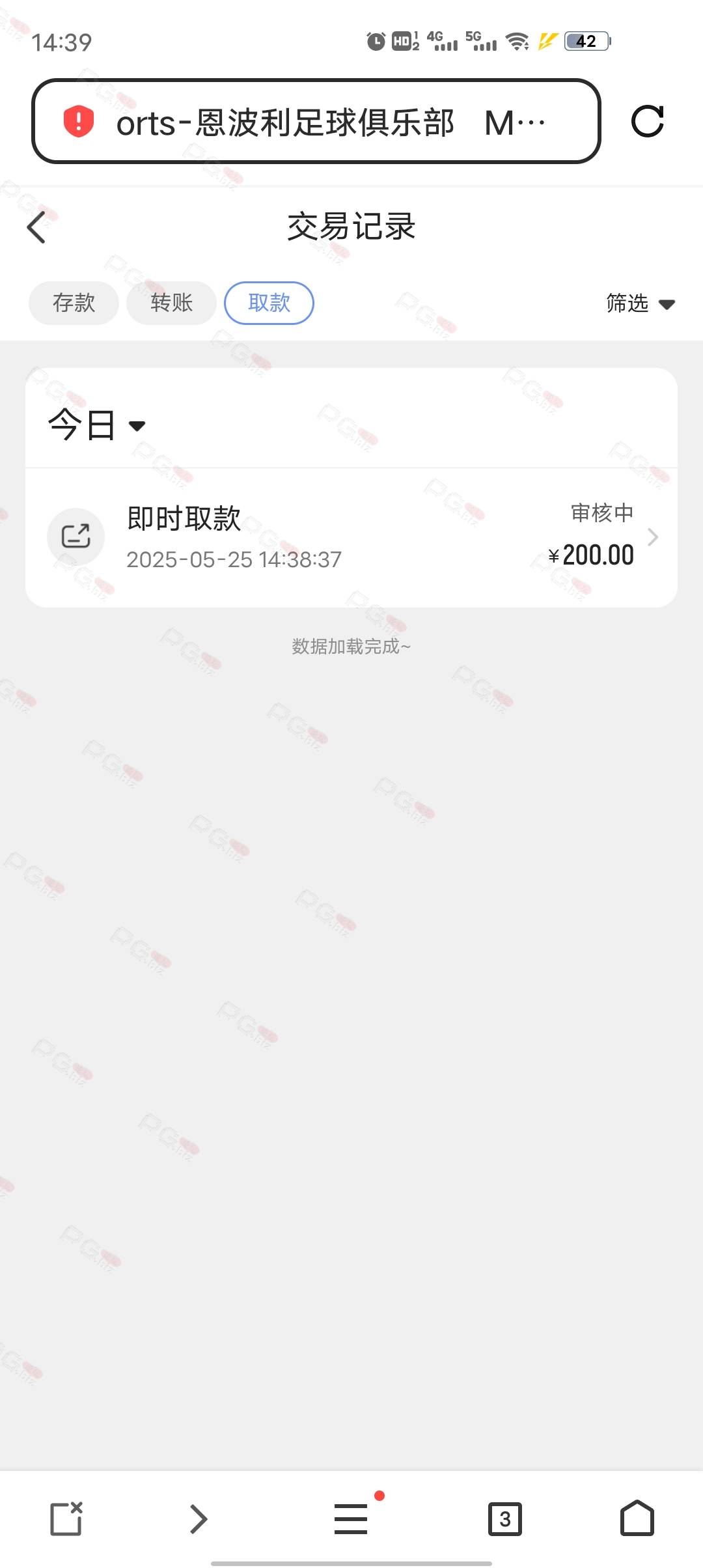The height and width of the screenshot is (1568, 703).
Task: Switch to the 存款 tab
Action: [74, 303]
